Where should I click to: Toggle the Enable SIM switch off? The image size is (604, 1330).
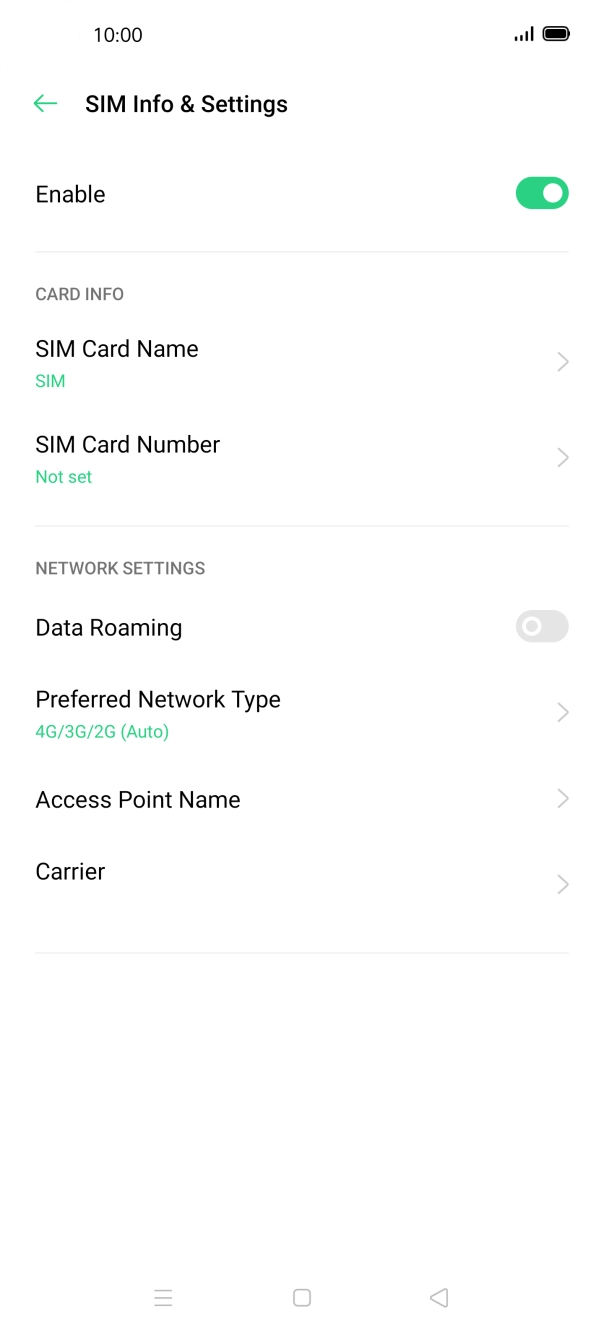541,194
